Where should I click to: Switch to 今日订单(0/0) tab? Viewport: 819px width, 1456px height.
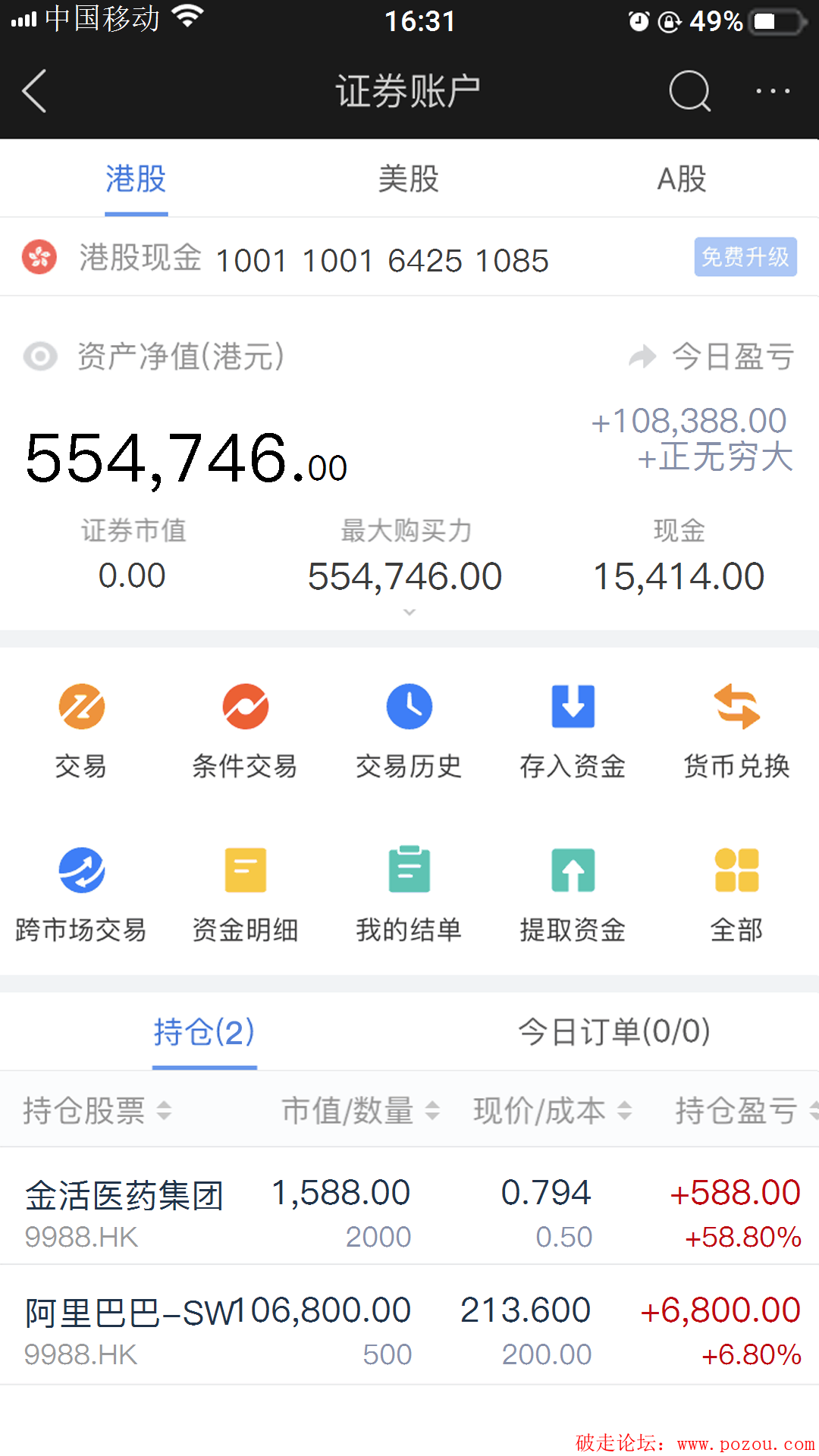[x=613, y=1032]
